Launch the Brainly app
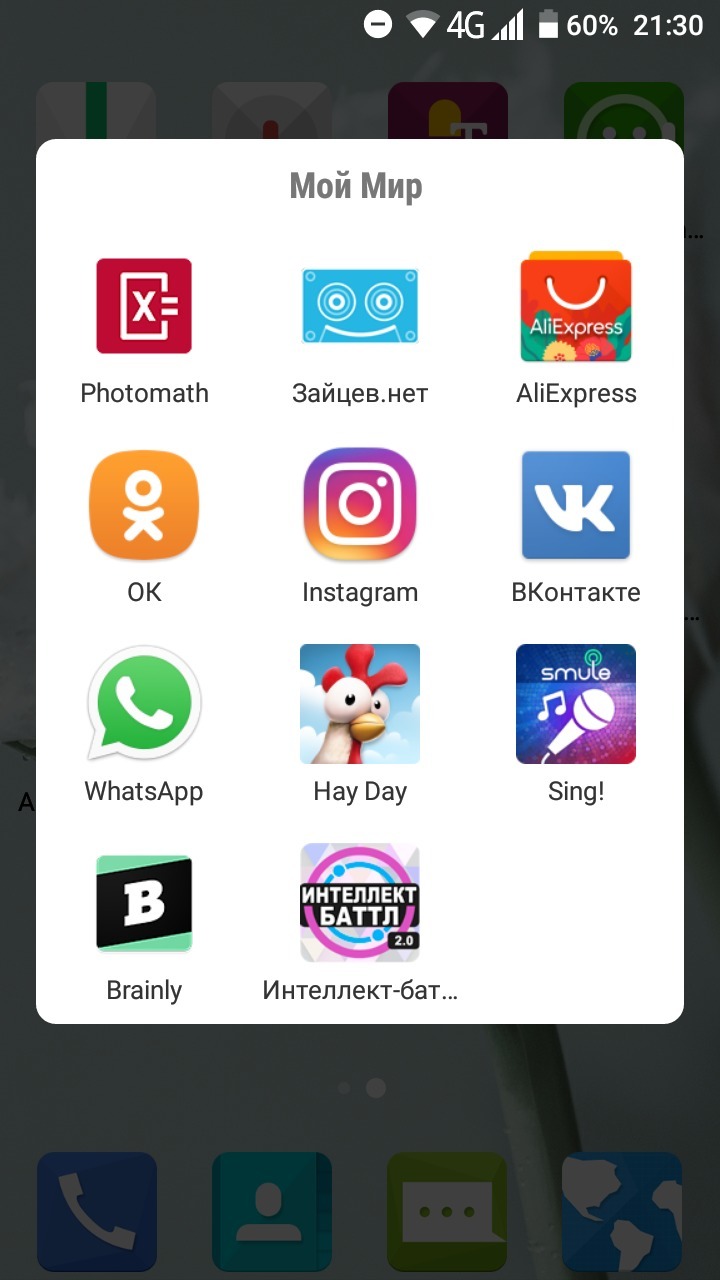The width and height of the screenshot is (720, 1280). coord(144,903)
